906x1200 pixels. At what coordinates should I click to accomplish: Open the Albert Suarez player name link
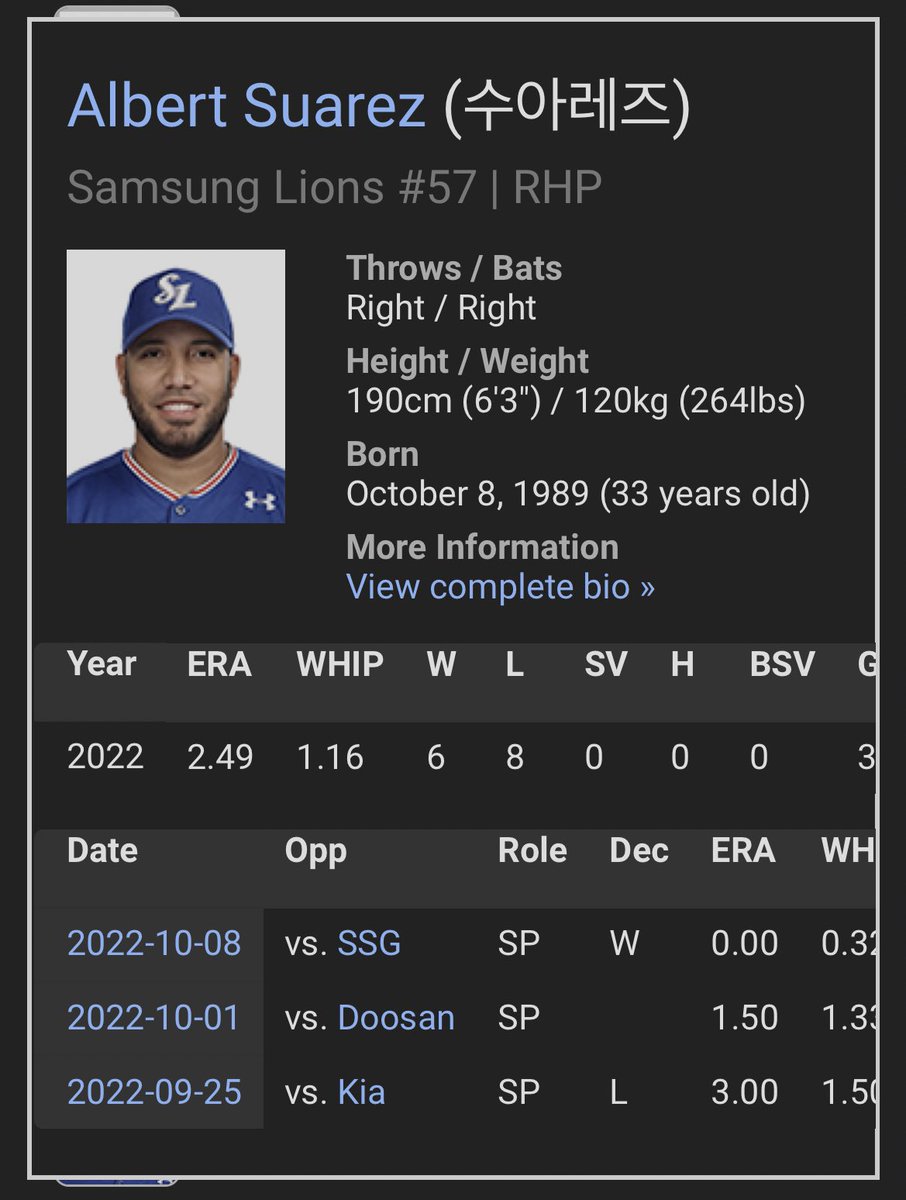coord(246,106)
